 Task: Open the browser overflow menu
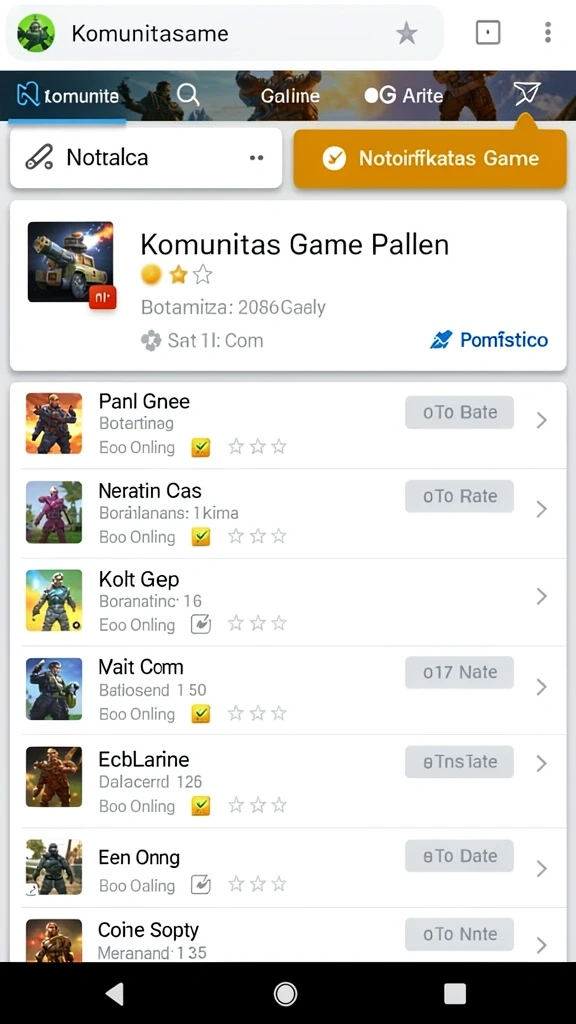(547, 32)
